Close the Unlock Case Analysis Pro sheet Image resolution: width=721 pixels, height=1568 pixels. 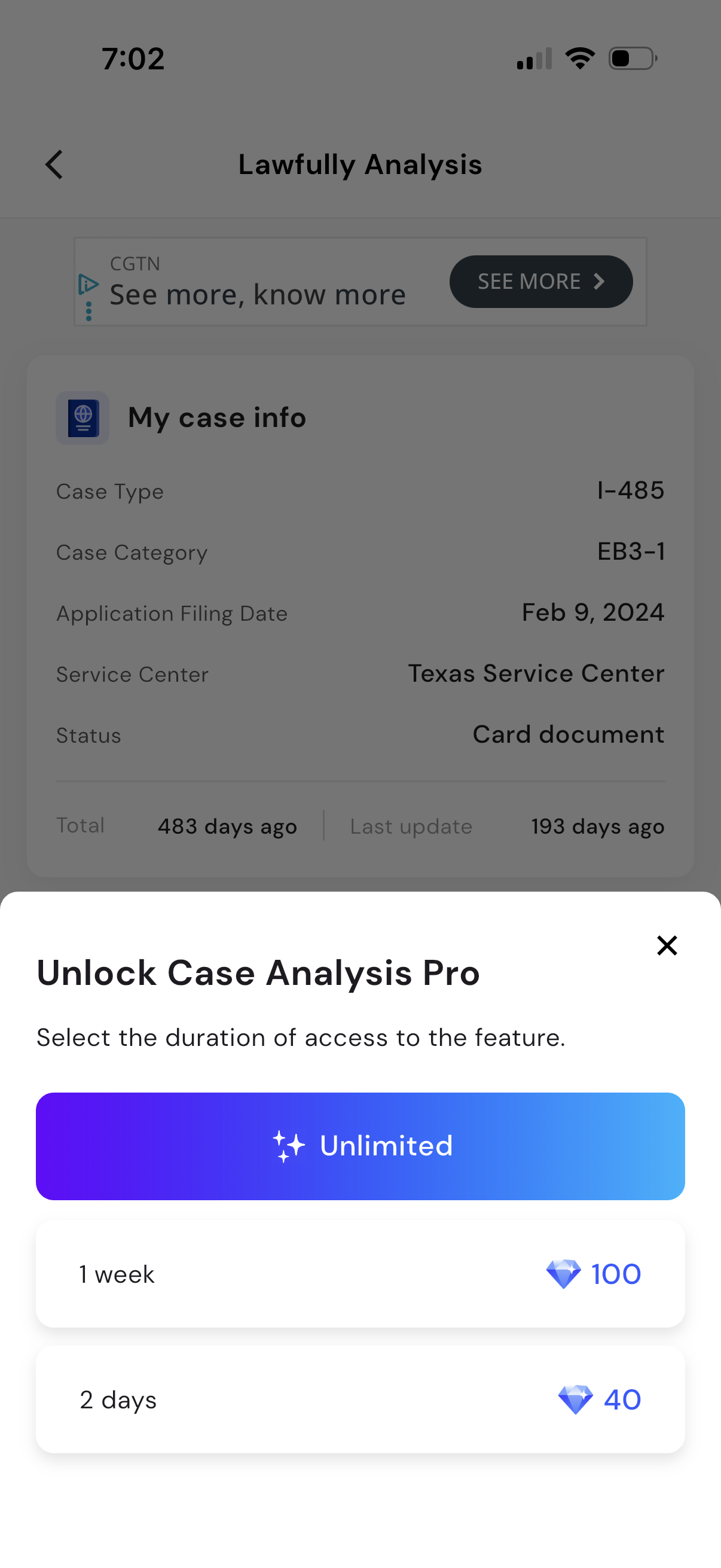pos(667,945)
